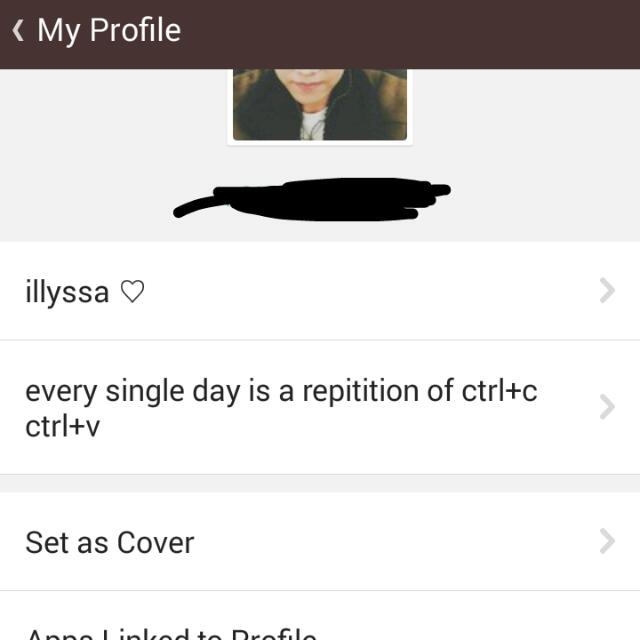Screen dimensions: 640x640
Task: Open the profile photo
Action: [320, 105]
